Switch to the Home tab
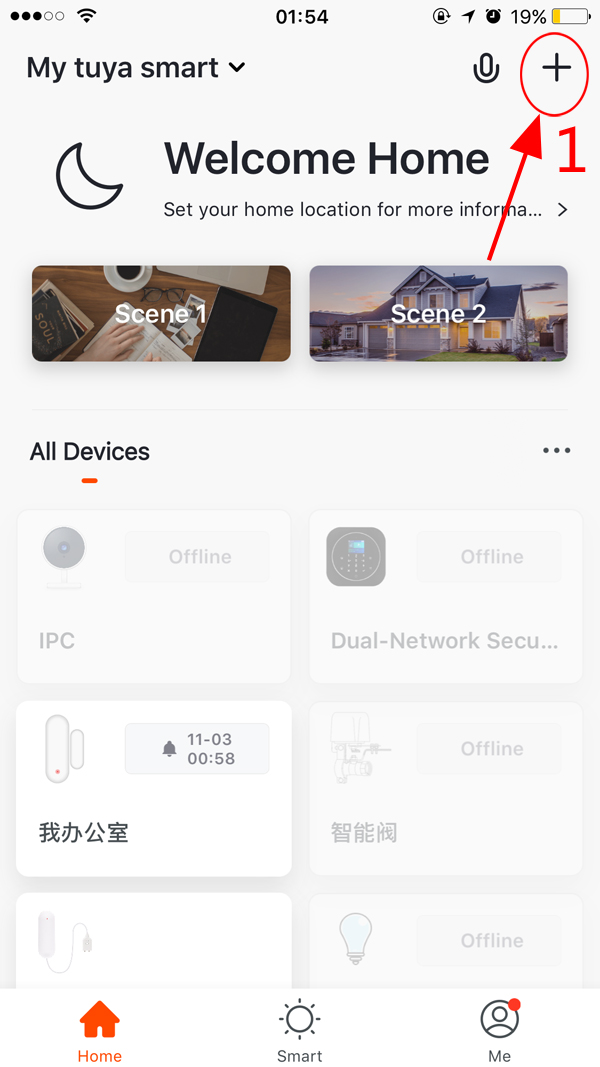The height and width of the screenshot is (1067, 600). tap(100, 1030)
